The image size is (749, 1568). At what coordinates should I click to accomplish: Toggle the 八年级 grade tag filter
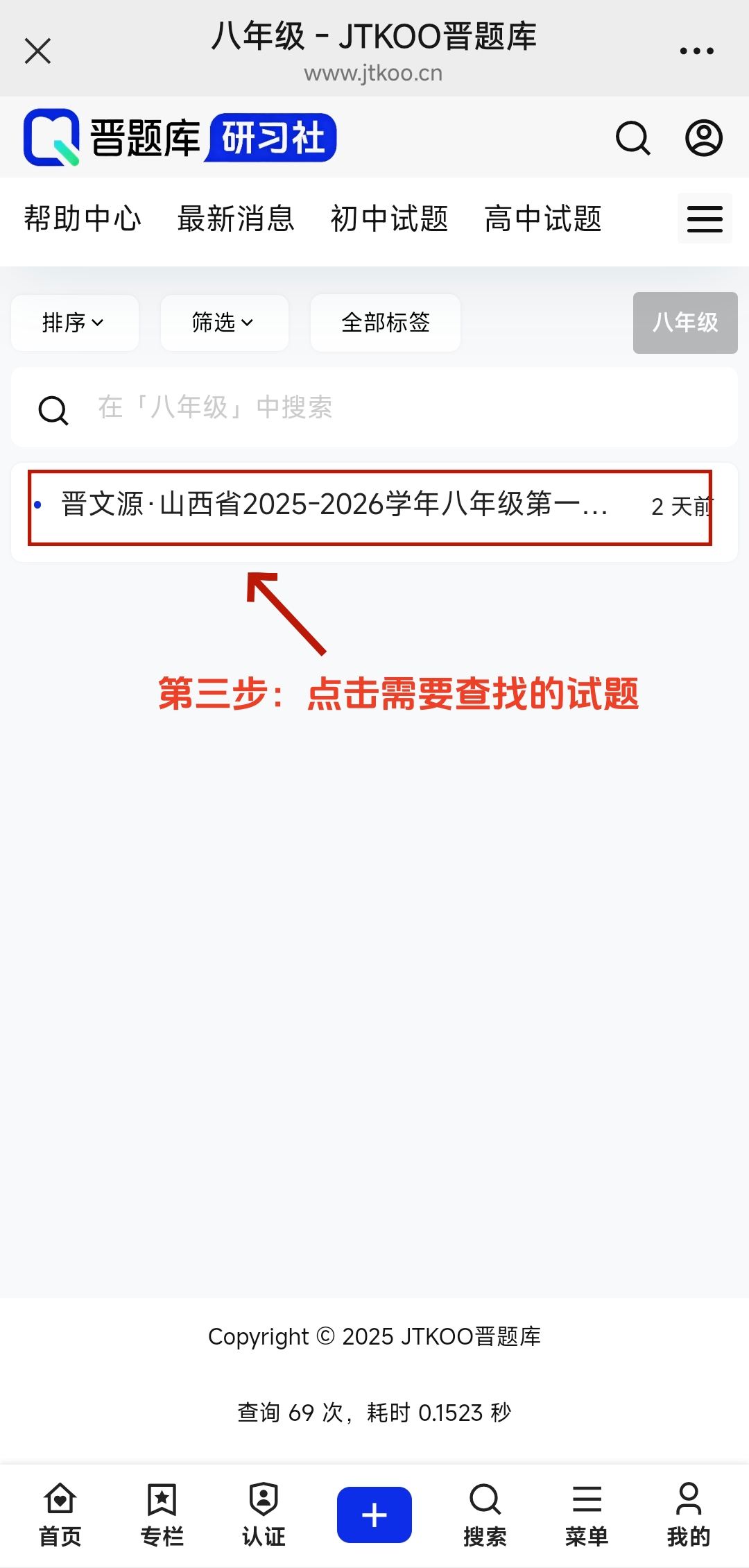pos(685,322)
